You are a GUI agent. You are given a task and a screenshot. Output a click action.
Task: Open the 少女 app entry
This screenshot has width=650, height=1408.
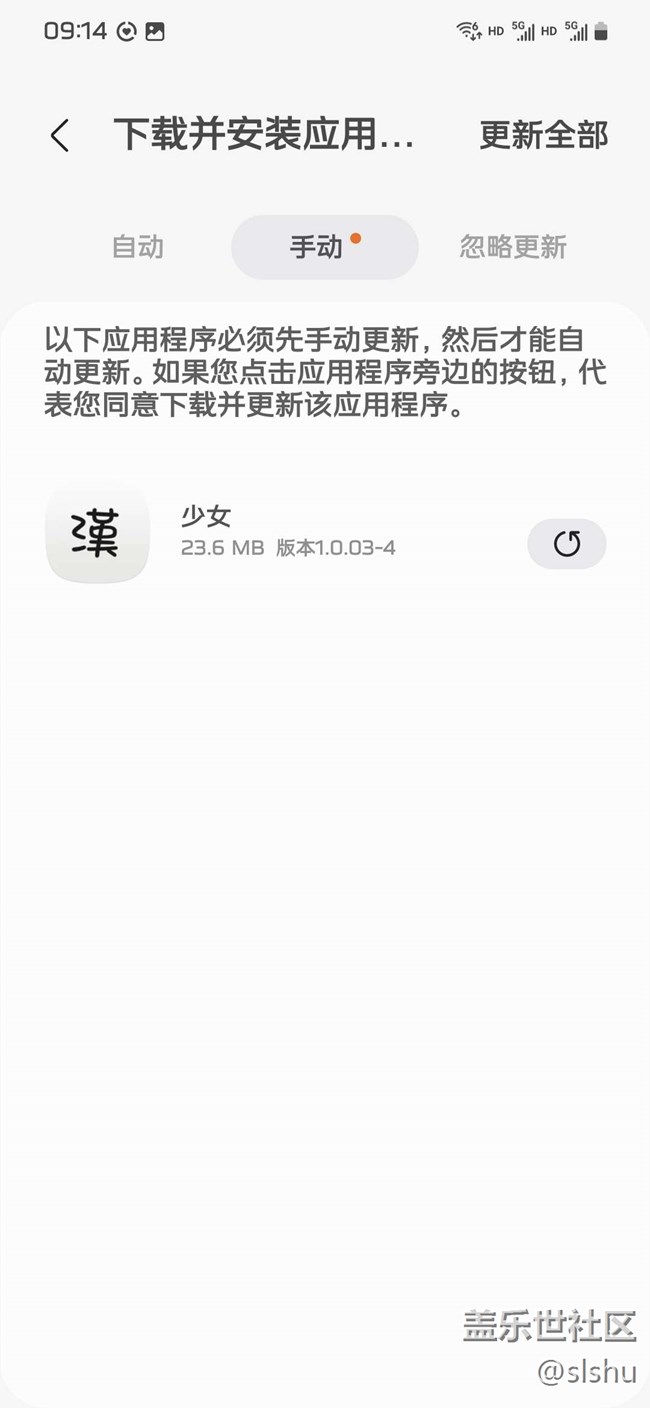pyautogui.click(x=280, y=532)
